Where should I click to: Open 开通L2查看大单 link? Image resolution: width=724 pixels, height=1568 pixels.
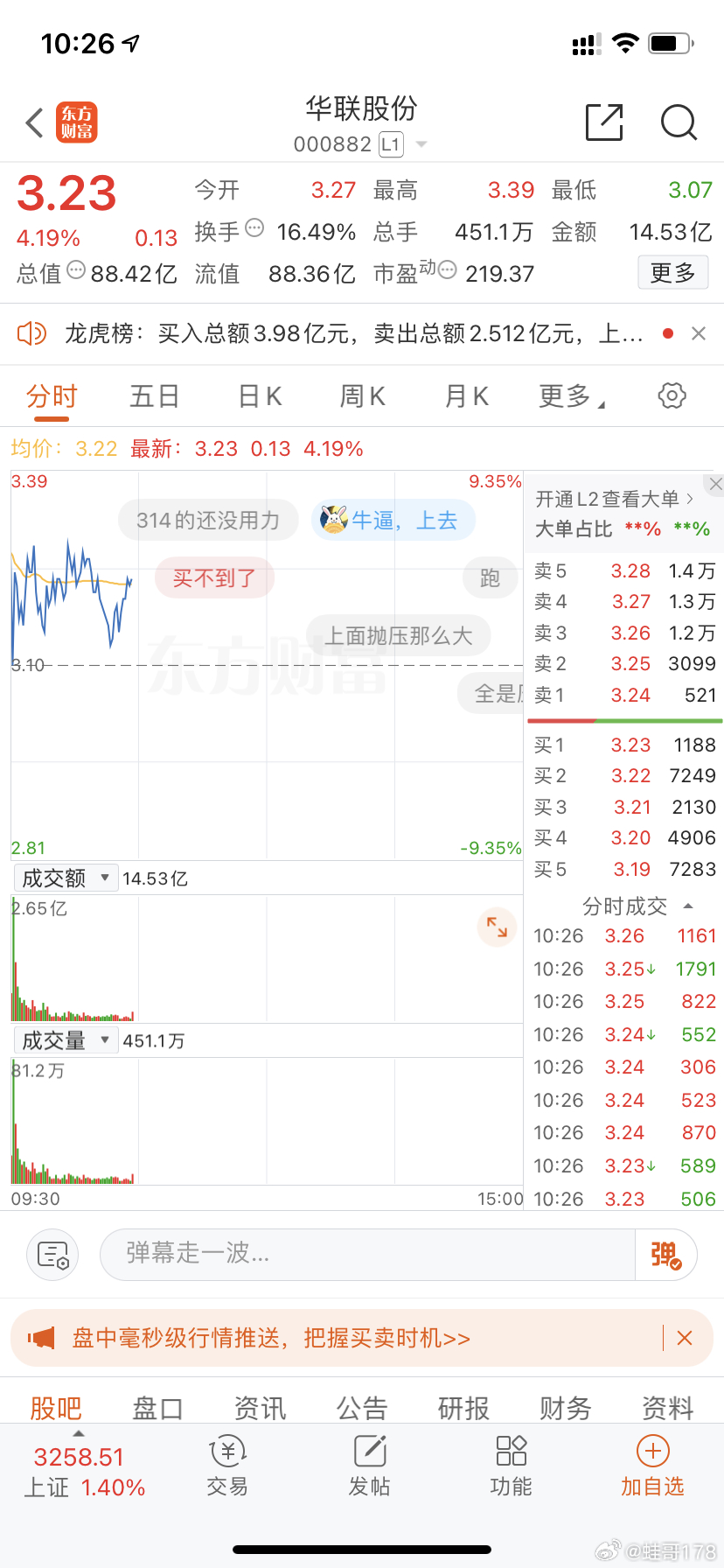coord(614,499)
